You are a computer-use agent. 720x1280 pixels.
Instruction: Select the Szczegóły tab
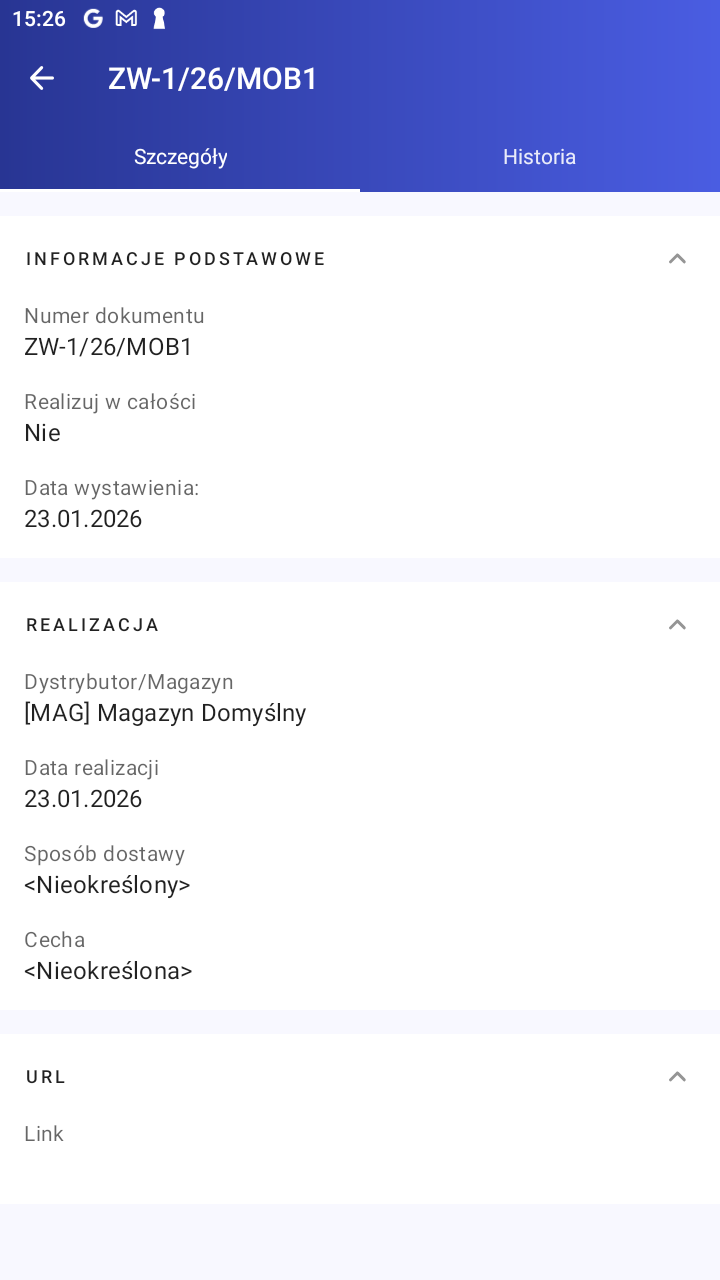[181, 157]
